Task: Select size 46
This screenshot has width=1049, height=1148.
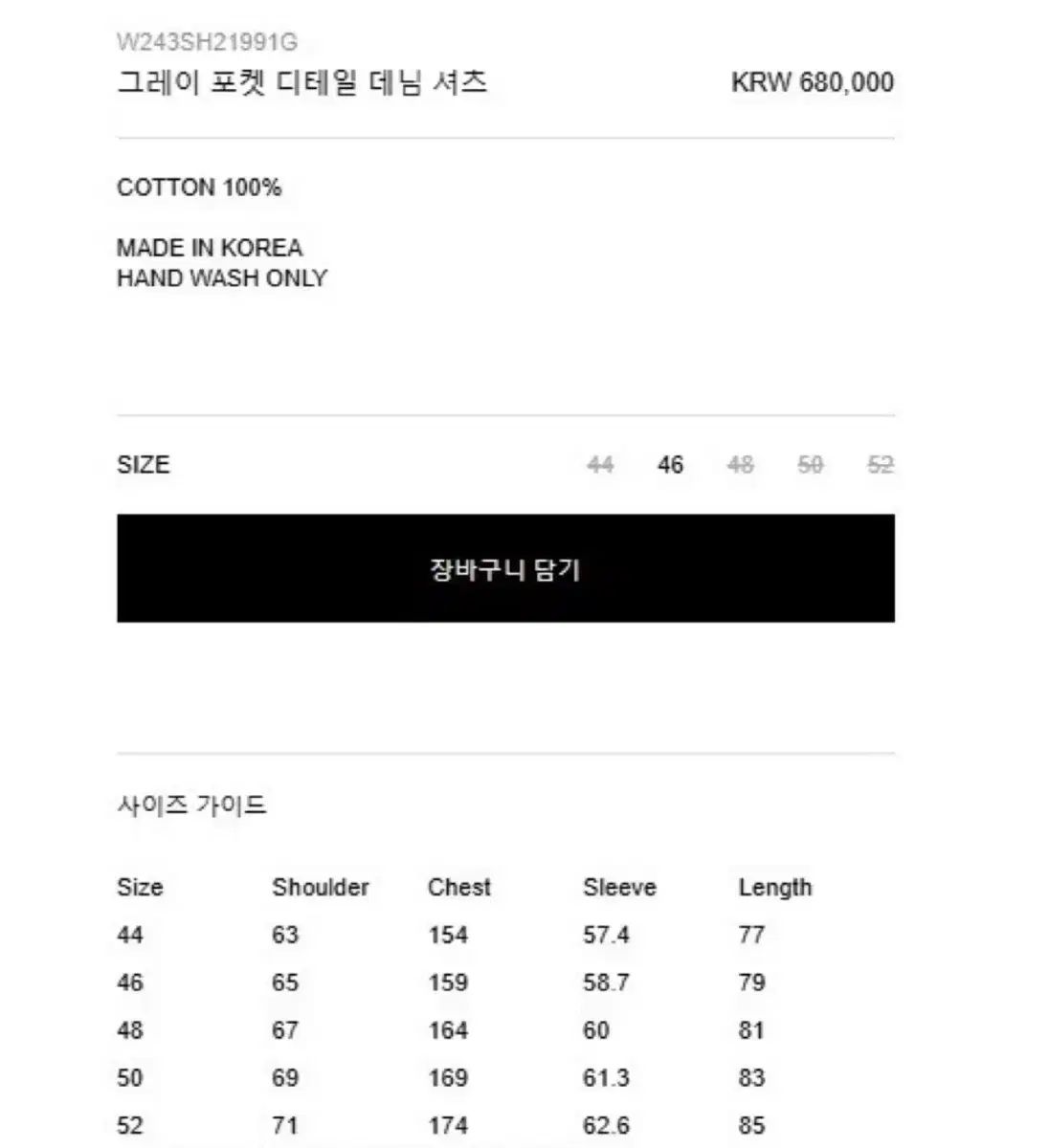Action: coord(670,465)
